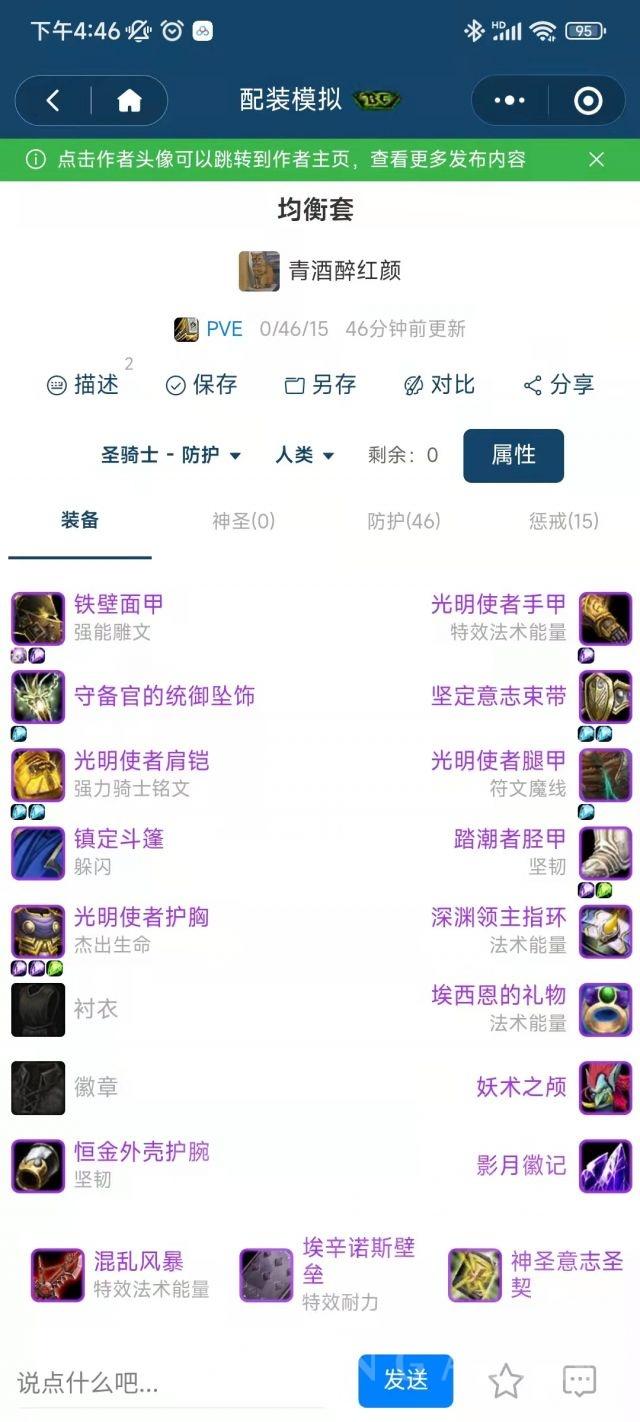Switch to the 防护(46) talent tab
The width and height of the screenshot is (640, 1422).
404,521
